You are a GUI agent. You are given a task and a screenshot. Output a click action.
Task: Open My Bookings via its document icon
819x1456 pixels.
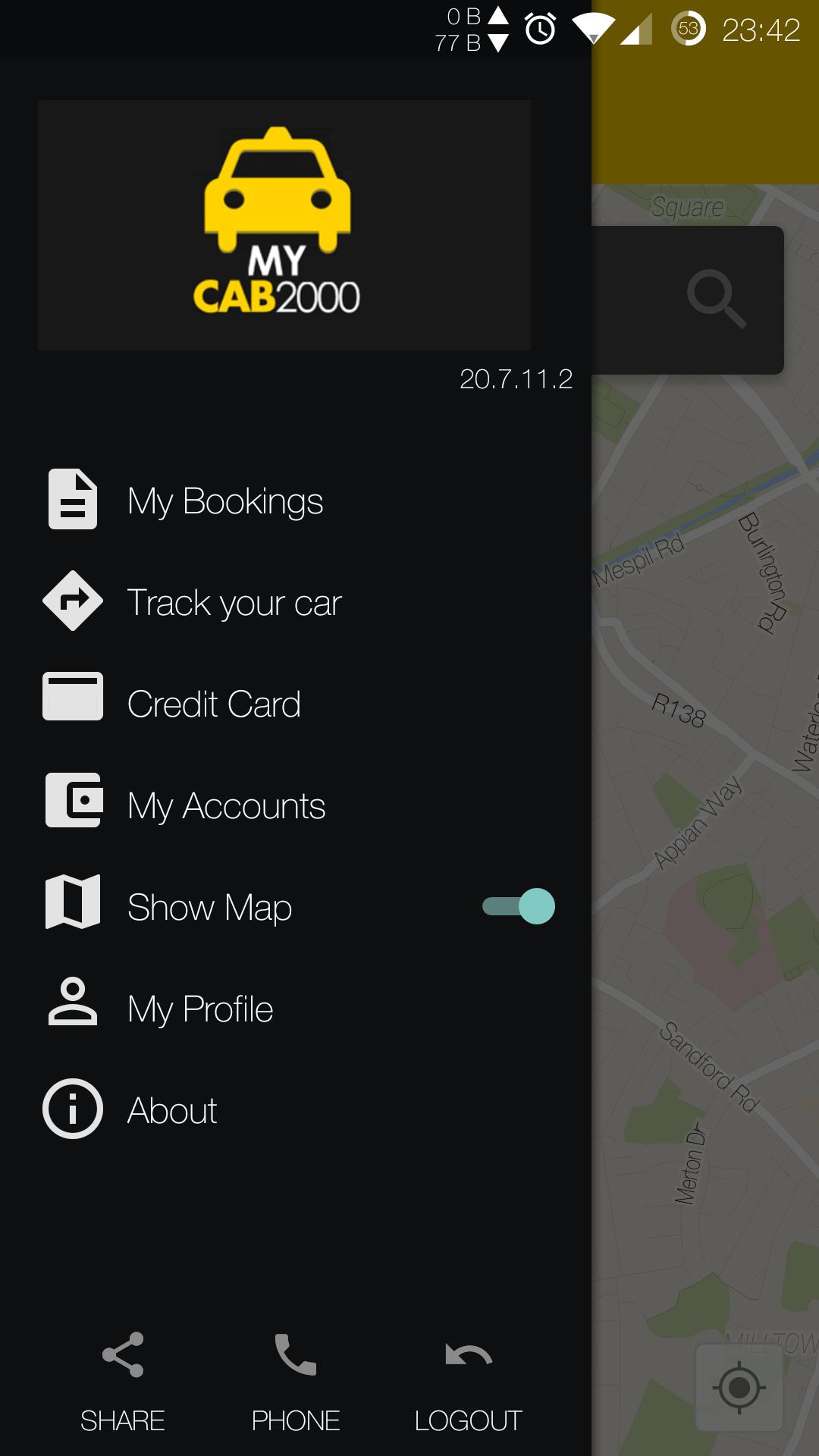pos(72,500)
